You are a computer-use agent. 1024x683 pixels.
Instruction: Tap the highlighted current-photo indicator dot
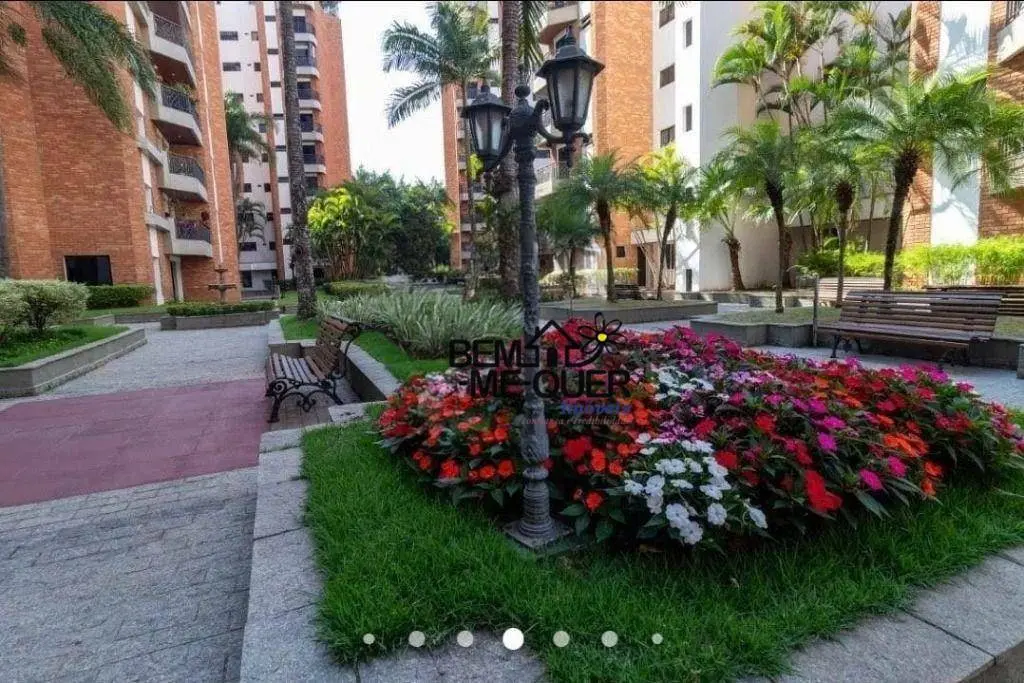pos(513,638)
